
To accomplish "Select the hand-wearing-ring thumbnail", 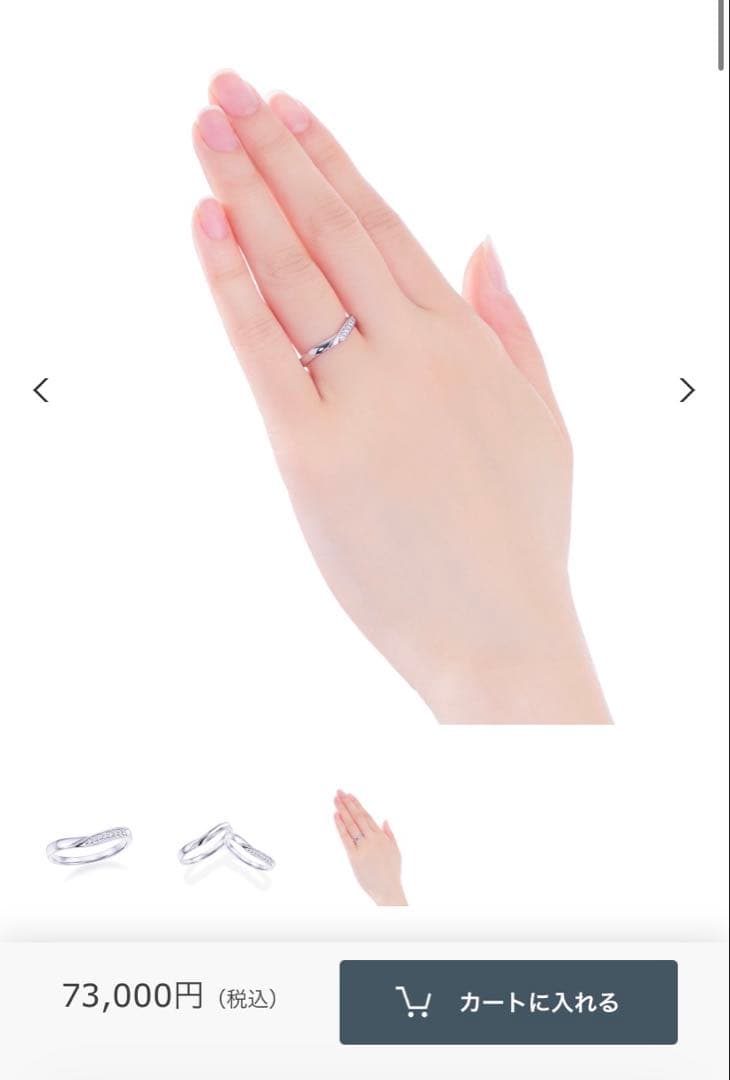I will (x=368, y=847).
